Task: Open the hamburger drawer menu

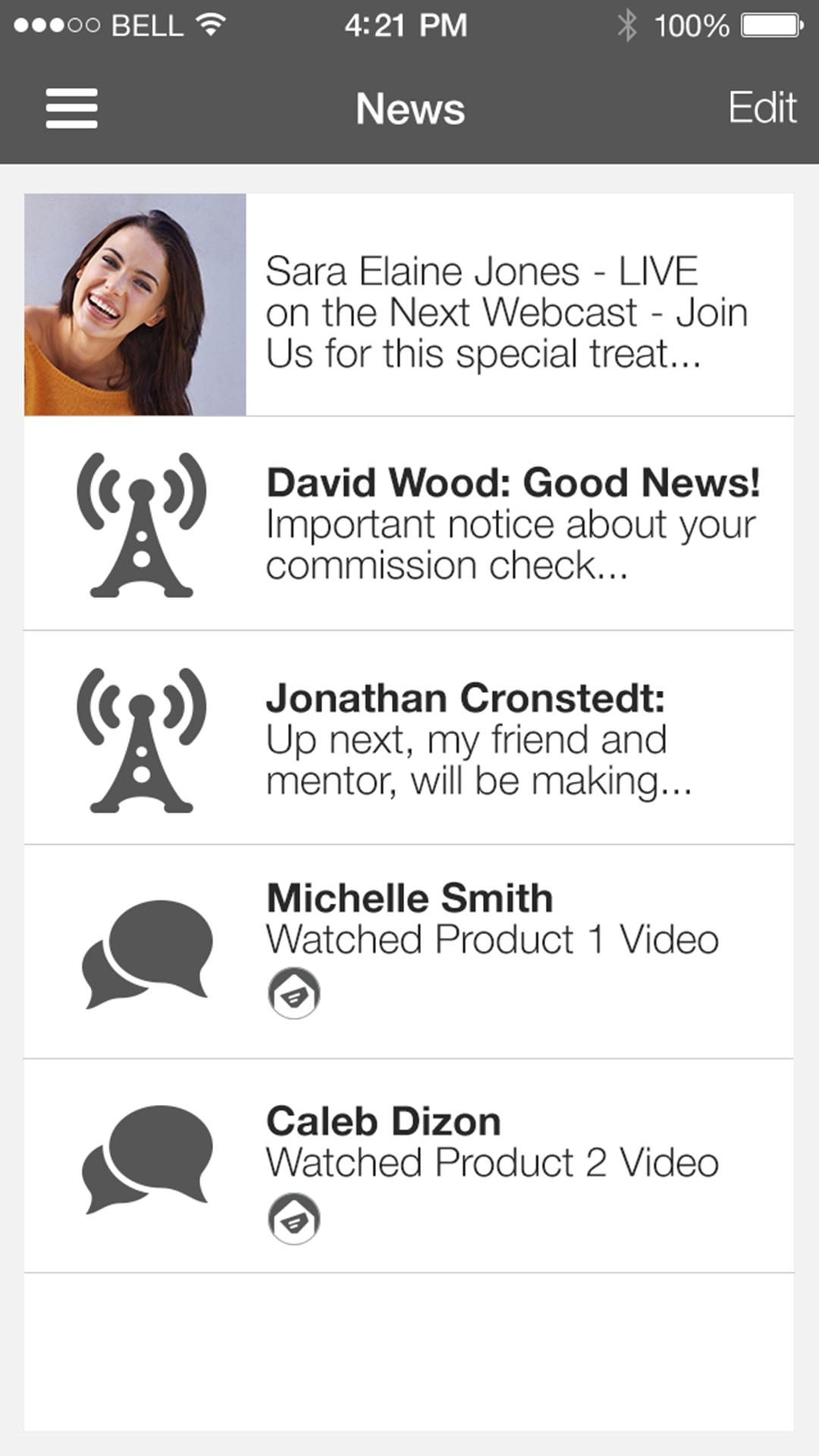Action: pos(71,108)
